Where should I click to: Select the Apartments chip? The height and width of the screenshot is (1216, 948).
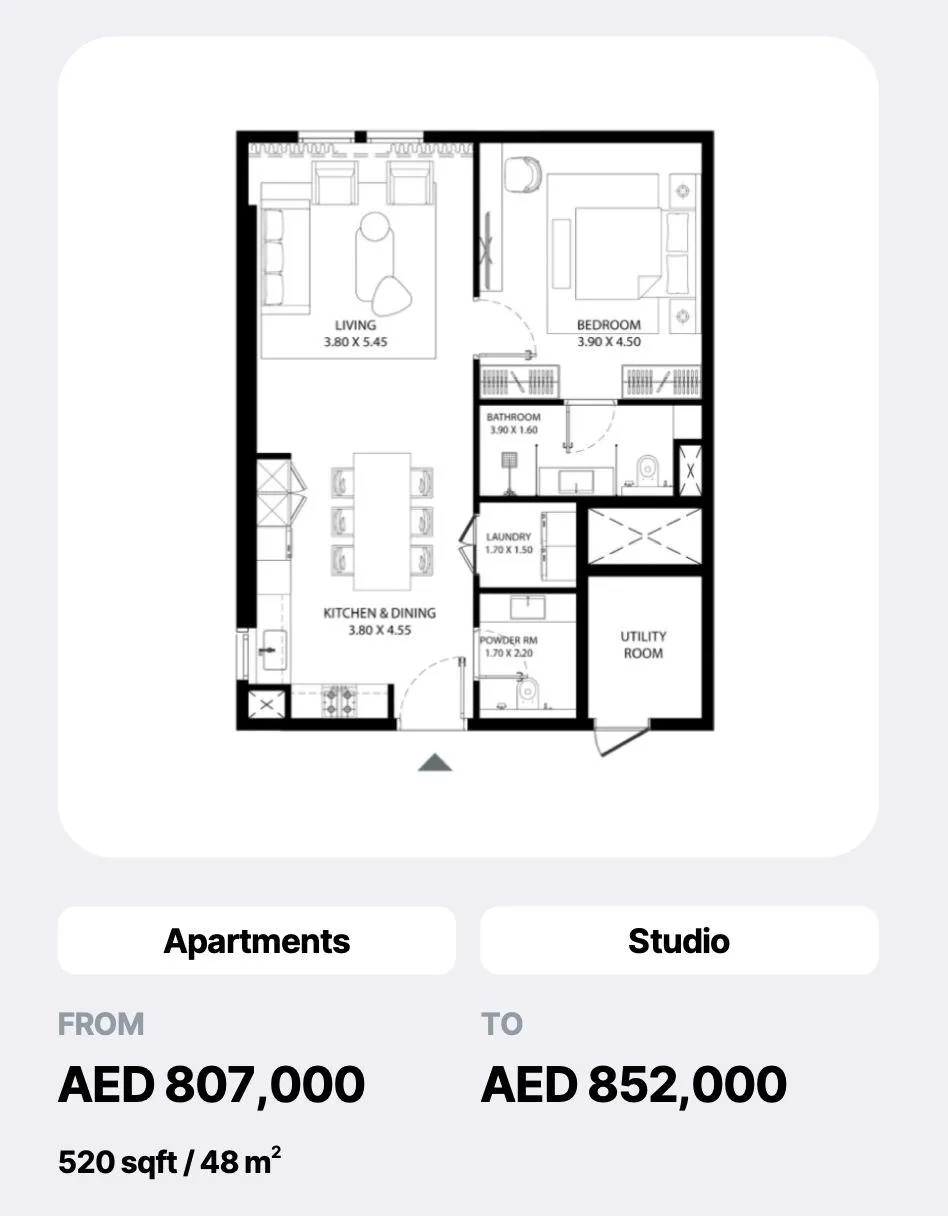257,940
